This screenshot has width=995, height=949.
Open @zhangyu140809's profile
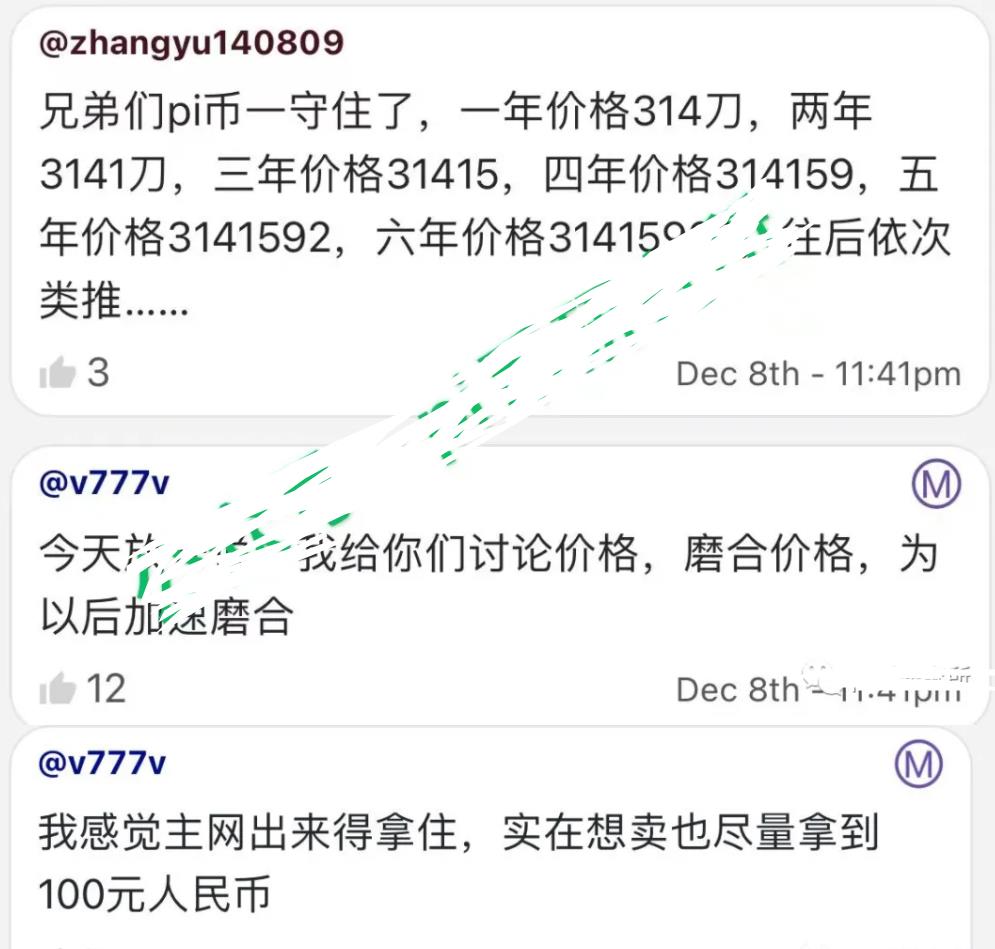click(x=191, y=43)
